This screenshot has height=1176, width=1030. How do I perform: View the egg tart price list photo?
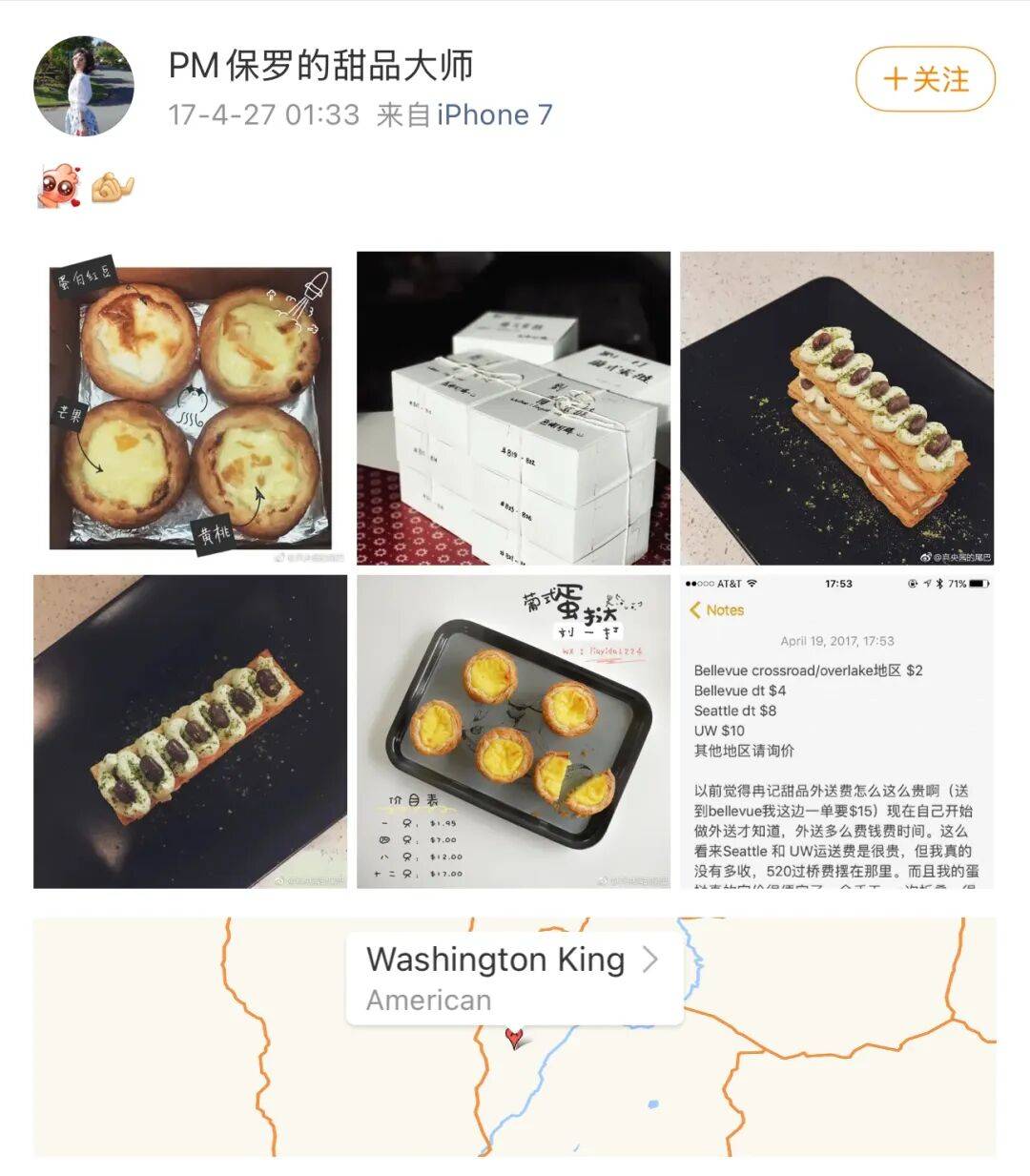[x=513, y=732]
